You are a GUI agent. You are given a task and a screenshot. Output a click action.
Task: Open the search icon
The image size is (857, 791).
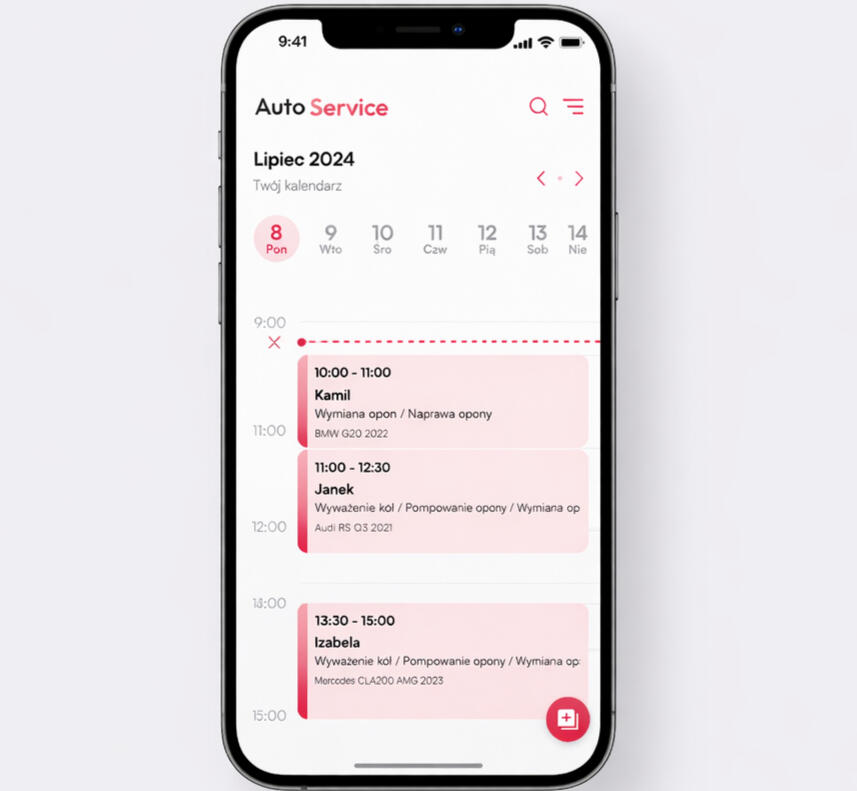538,107
